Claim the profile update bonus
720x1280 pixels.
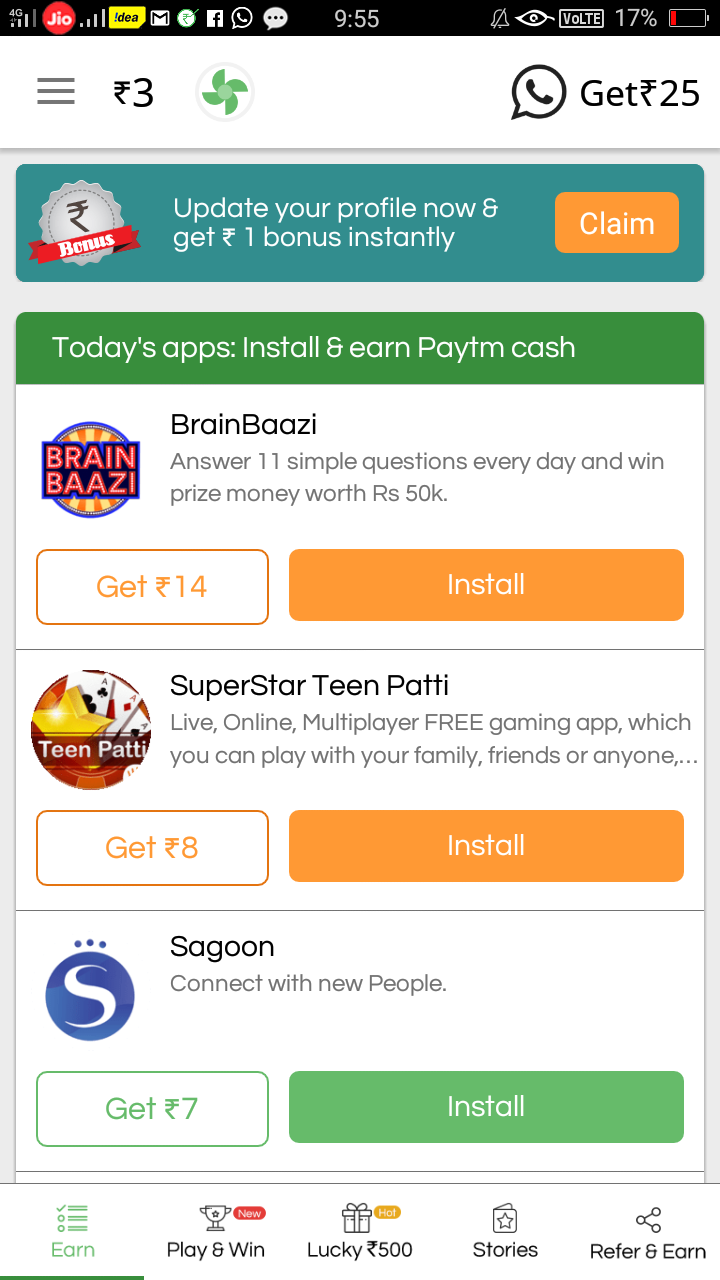tap(616, 223)
